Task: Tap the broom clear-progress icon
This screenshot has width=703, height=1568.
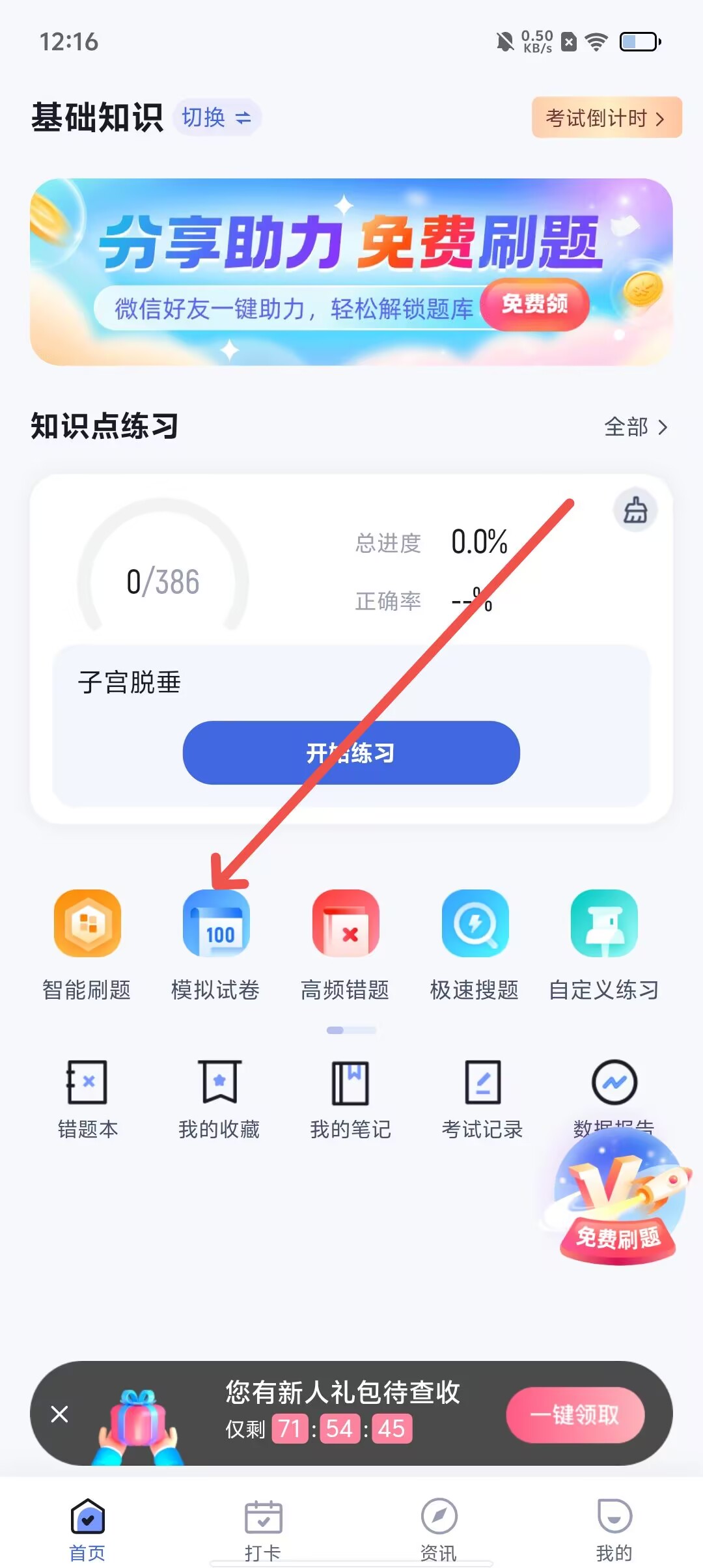Action: 635,510
